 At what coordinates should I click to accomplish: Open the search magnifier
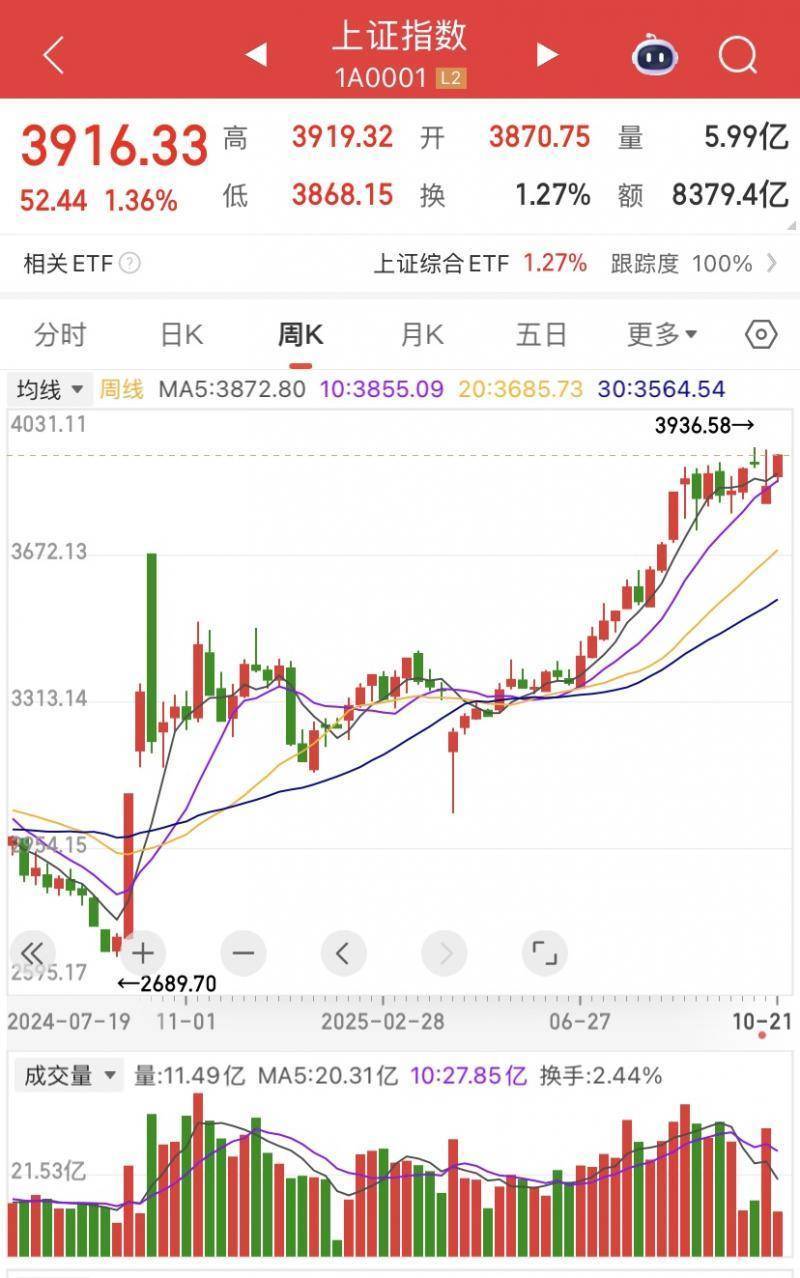[x=738, y=56]
